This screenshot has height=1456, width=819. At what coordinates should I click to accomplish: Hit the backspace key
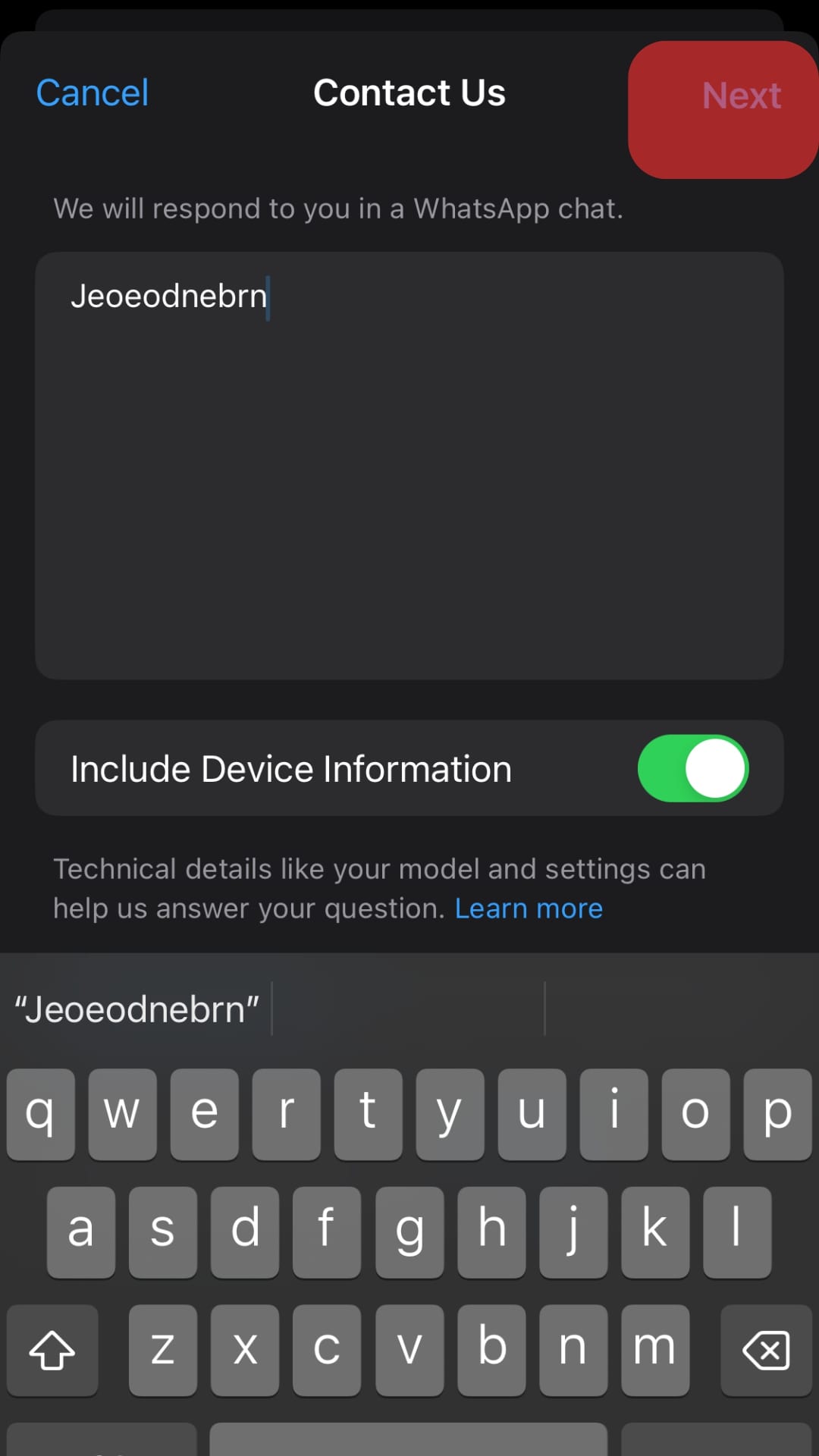pos(766,1351)
